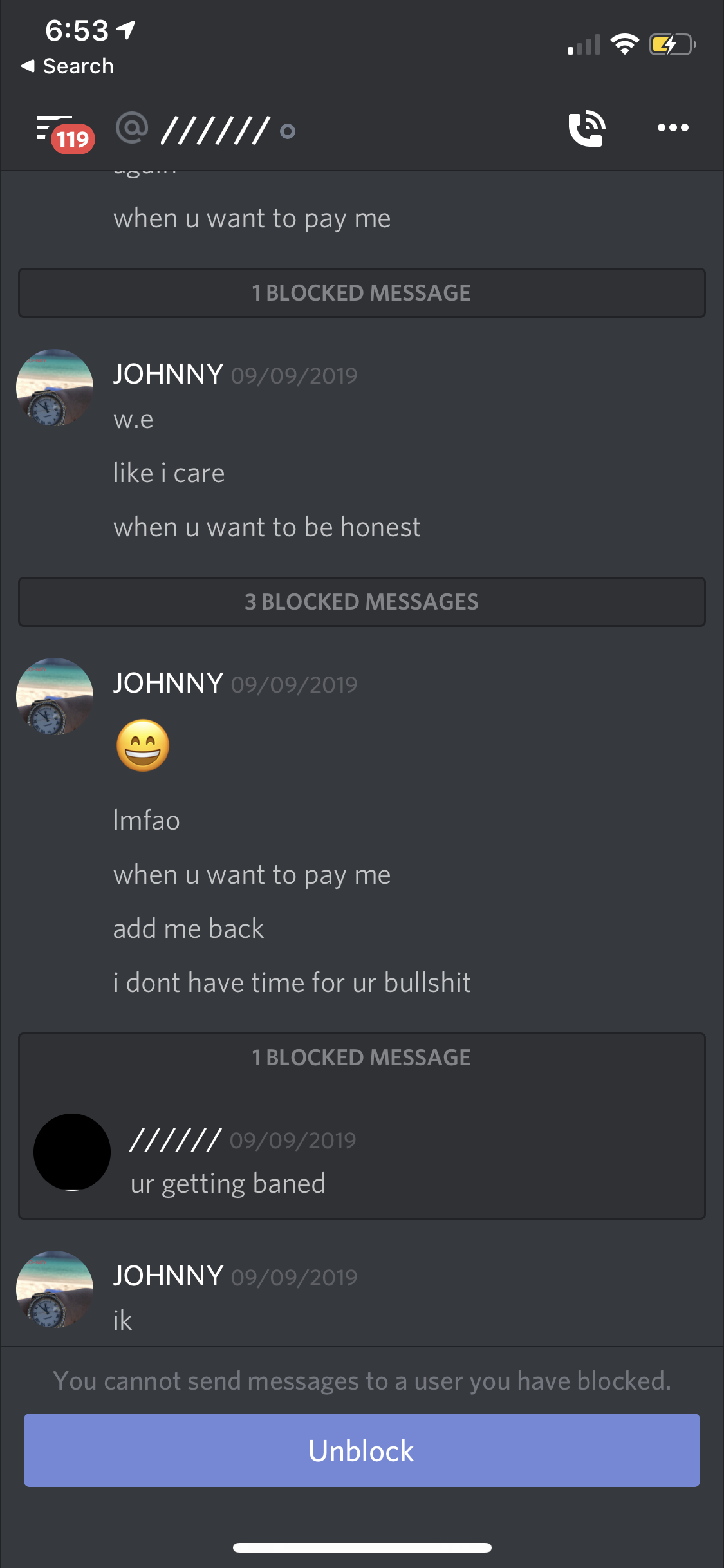The width and height of the screenshot is (724, 1568).
Task: Expand the 3 BLOCKED MESSAGES bar
Action: click(x=362, y=602)
